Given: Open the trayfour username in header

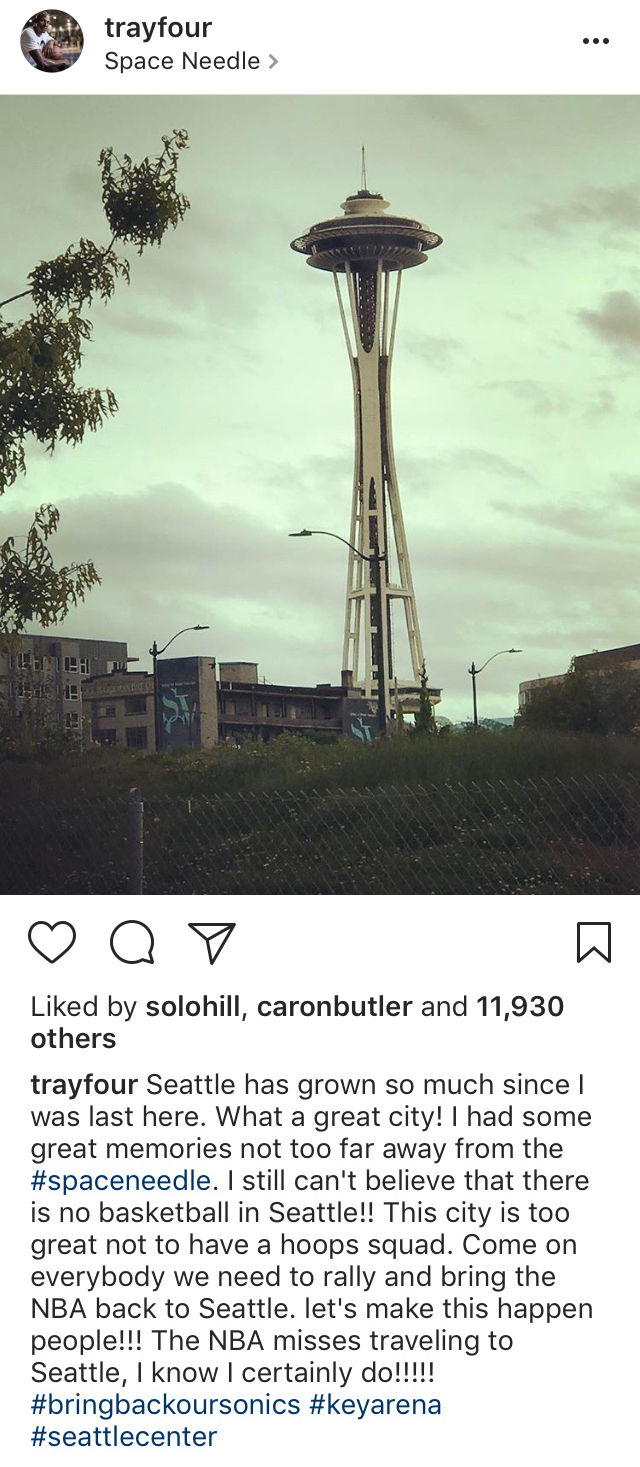Looking at the screenshot, I should point(158,28).
